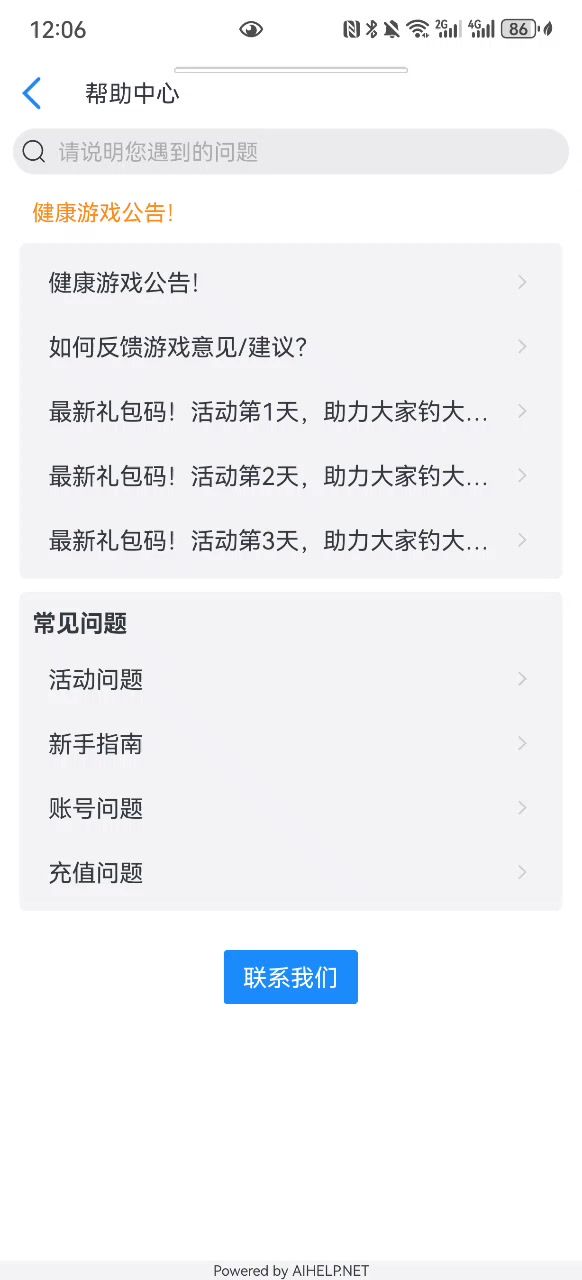Open 最新礼包码 活动第2天 article
The width and height of the screenshot is (582, 1280).
pyautogui.click(x=291, y=476)
